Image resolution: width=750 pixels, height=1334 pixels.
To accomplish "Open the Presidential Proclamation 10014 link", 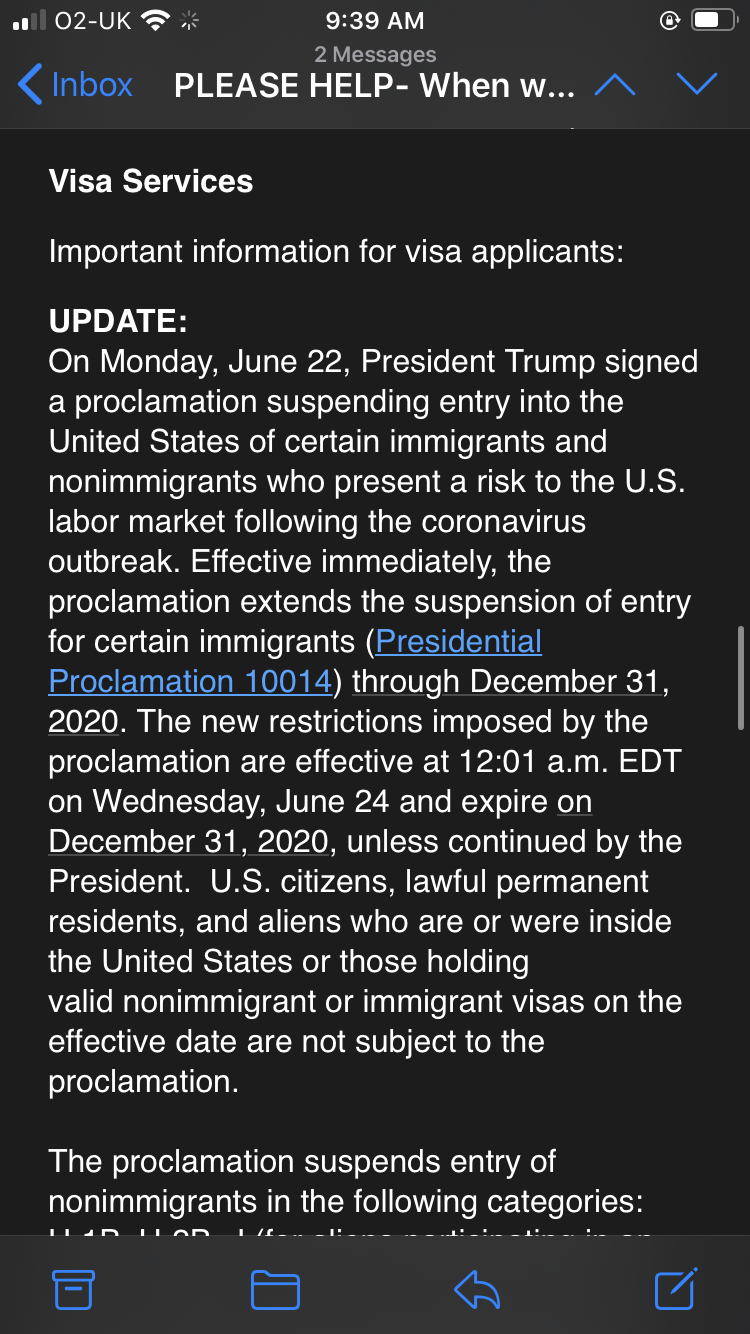I will [295, 661].
